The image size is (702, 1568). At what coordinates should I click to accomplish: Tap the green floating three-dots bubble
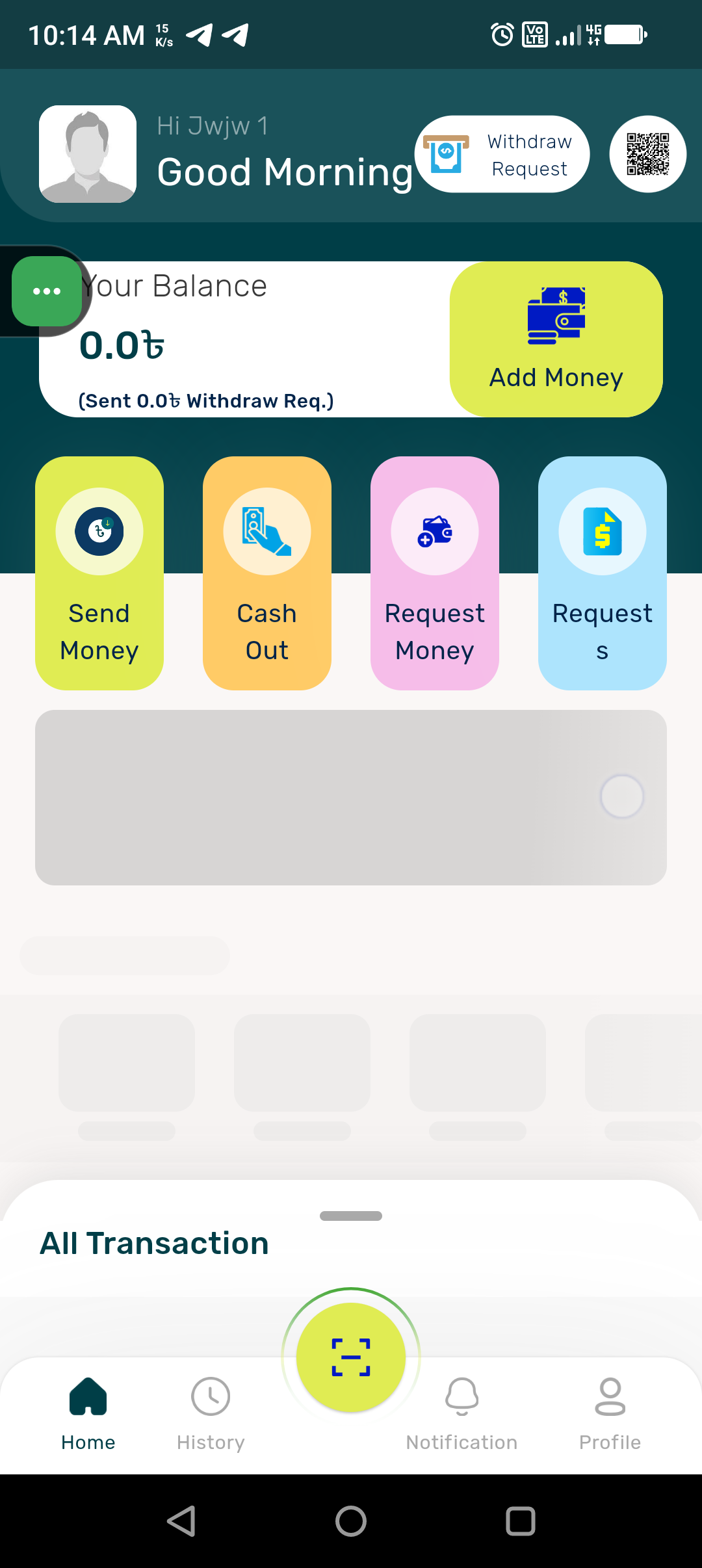(x=47, y=291)
